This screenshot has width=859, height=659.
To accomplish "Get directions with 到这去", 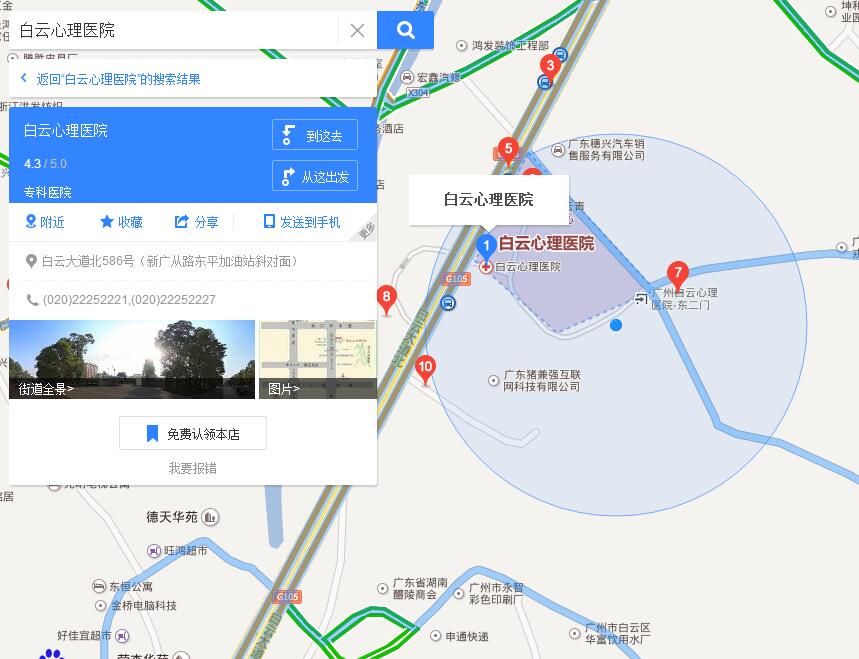I will pyautogui.click(x=314, y=135).
